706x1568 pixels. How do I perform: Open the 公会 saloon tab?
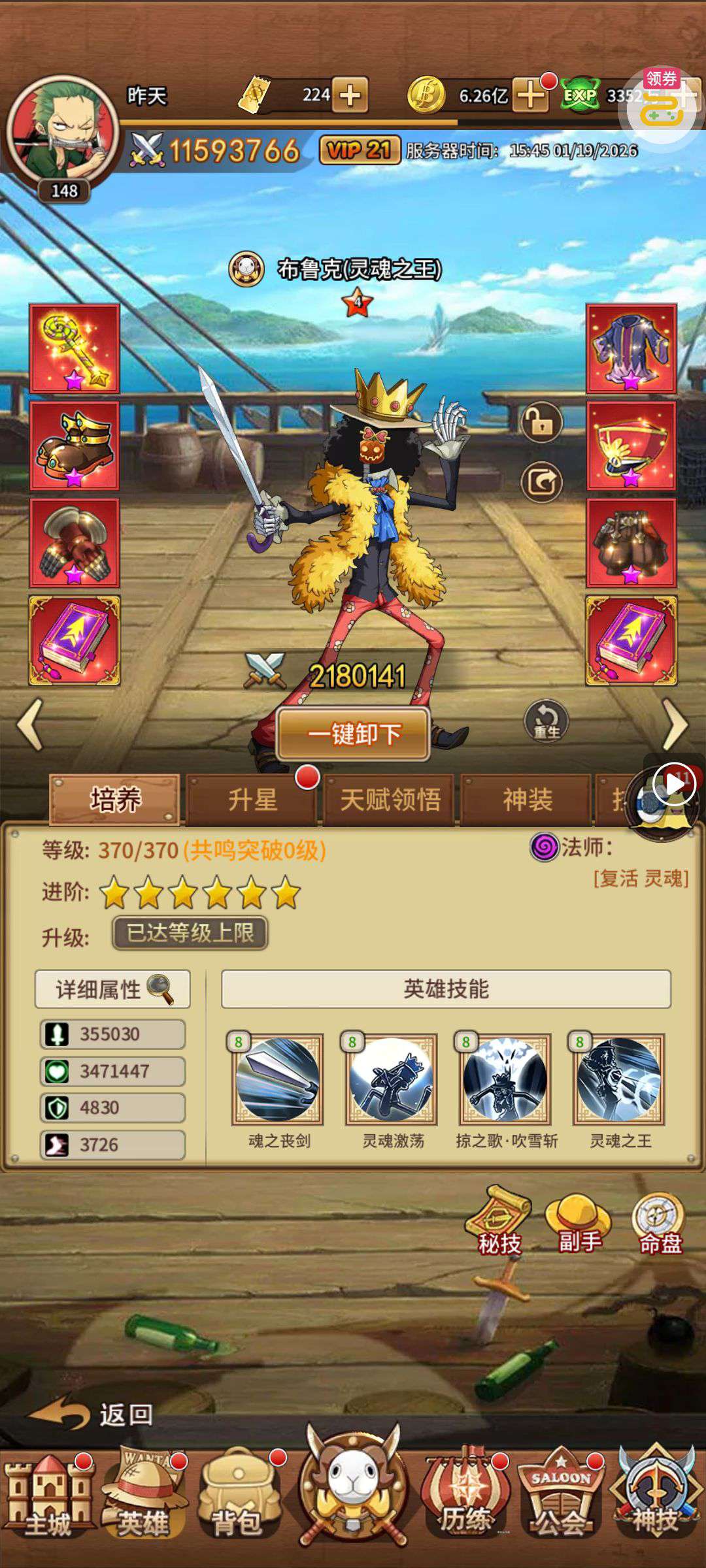tap(560, 1496)
